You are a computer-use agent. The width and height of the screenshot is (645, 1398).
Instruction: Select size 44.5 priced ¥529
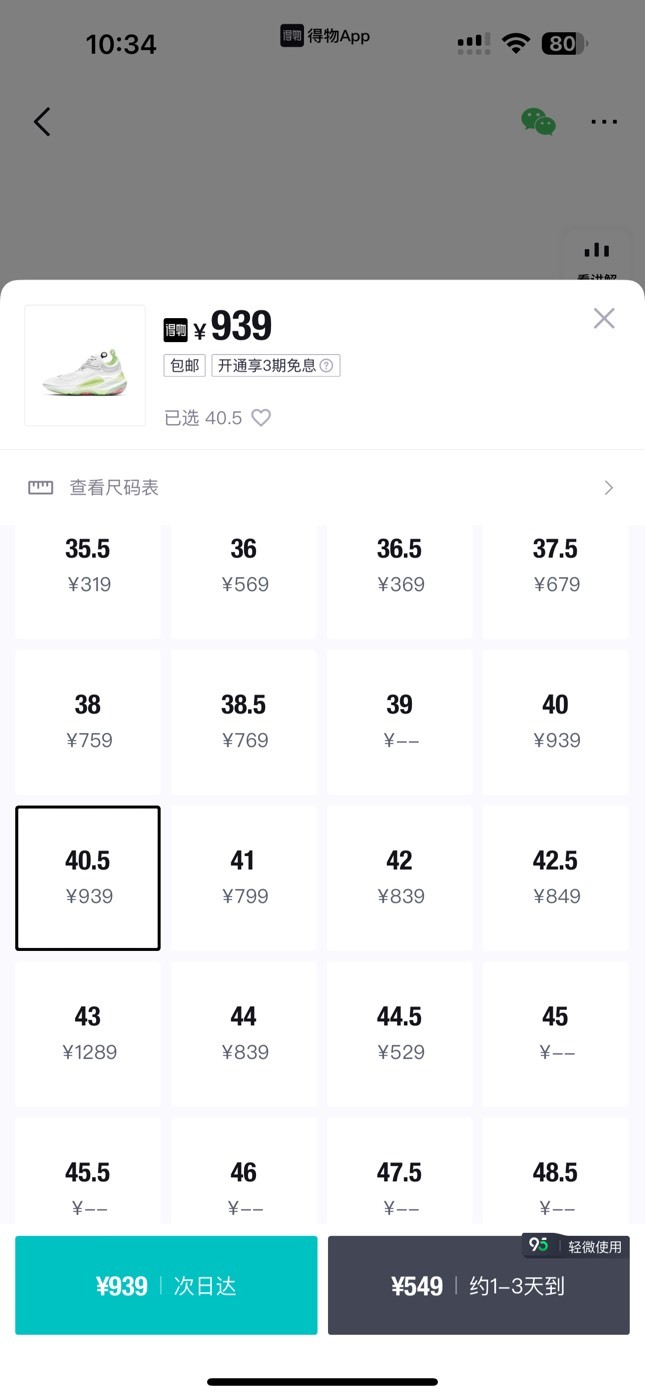(x=400, y=1034)
